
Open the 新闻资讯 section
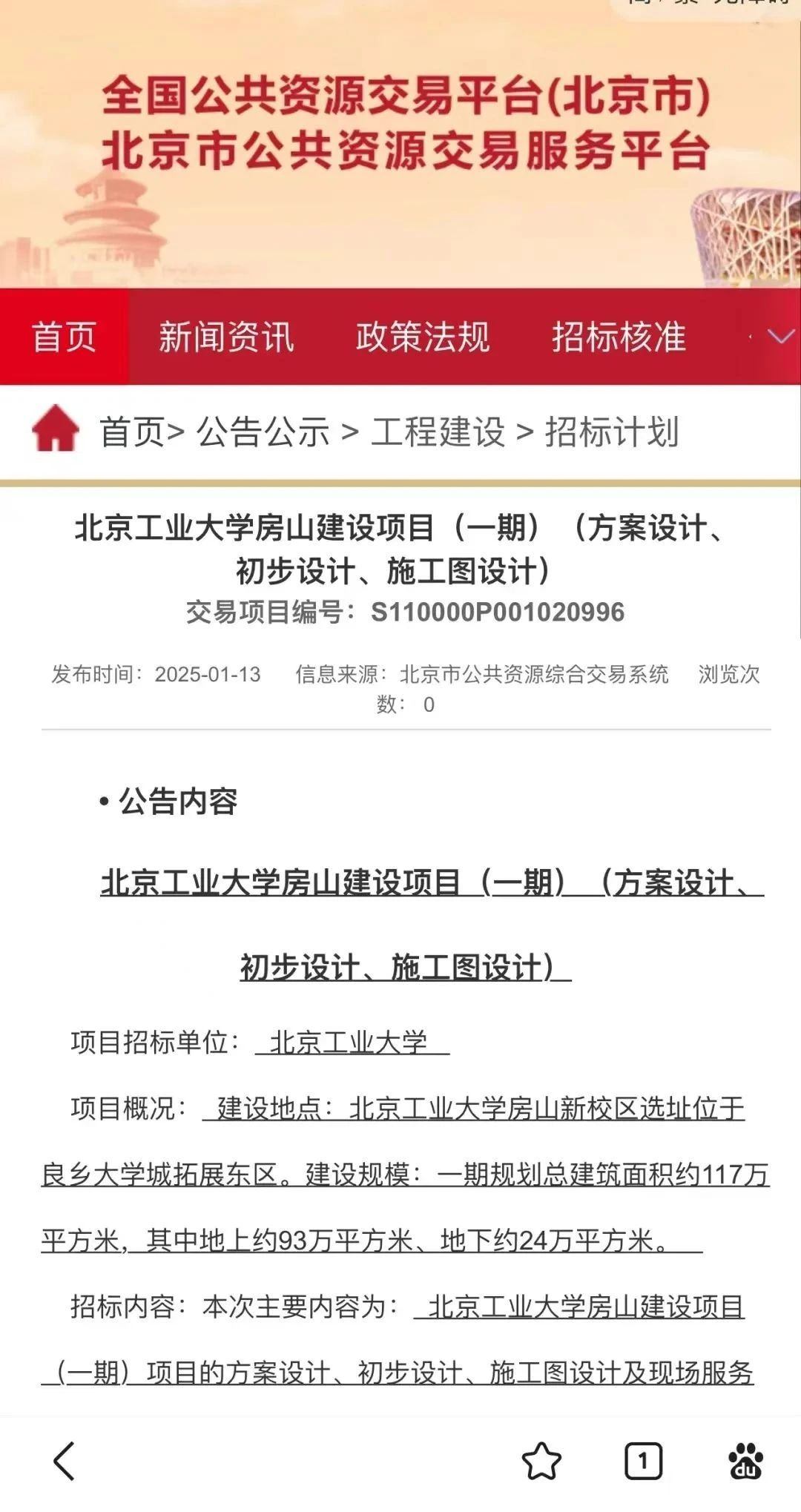click(226, 337)
